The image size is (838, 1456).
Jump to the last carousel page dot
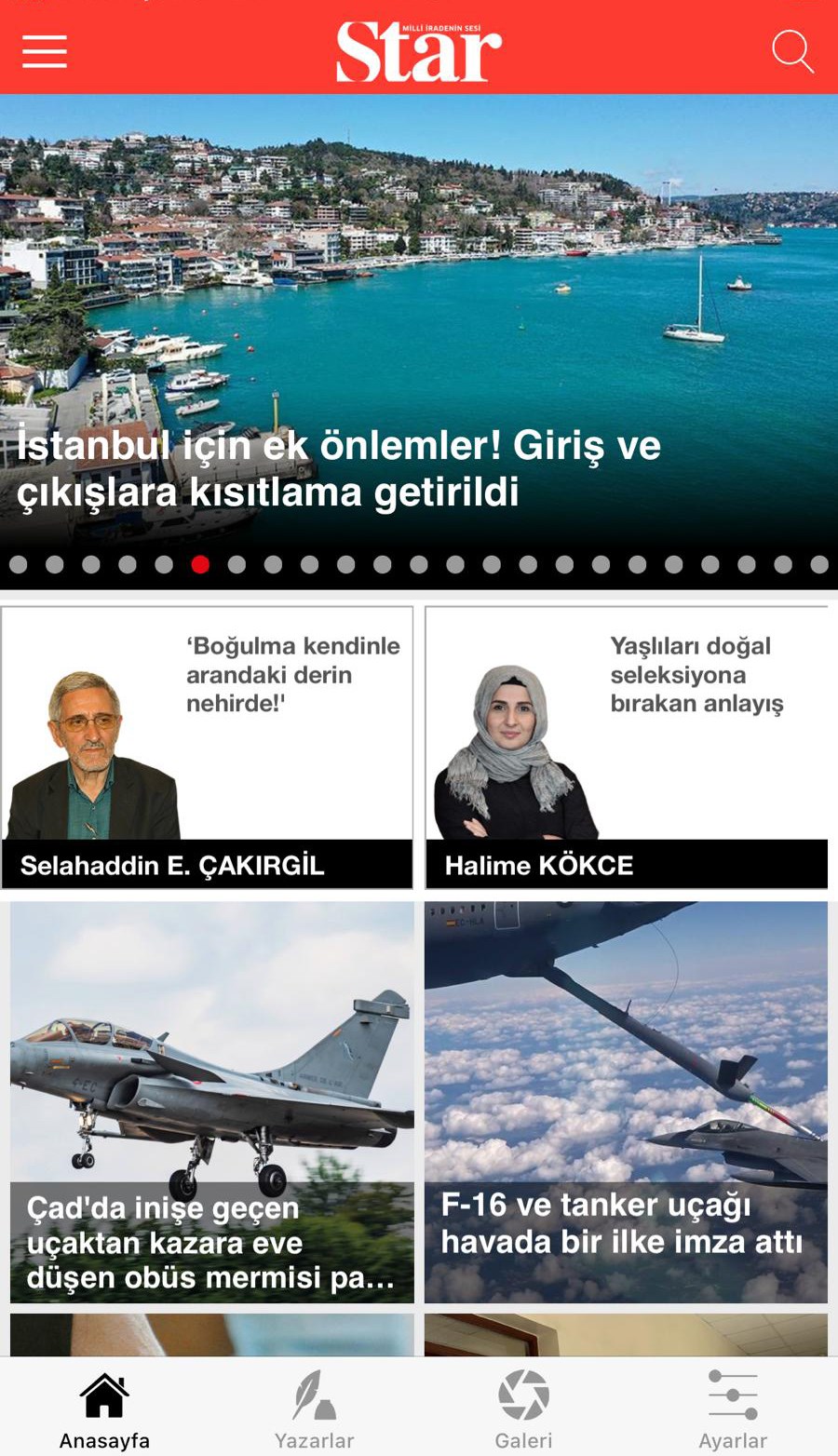pos(819,564)
